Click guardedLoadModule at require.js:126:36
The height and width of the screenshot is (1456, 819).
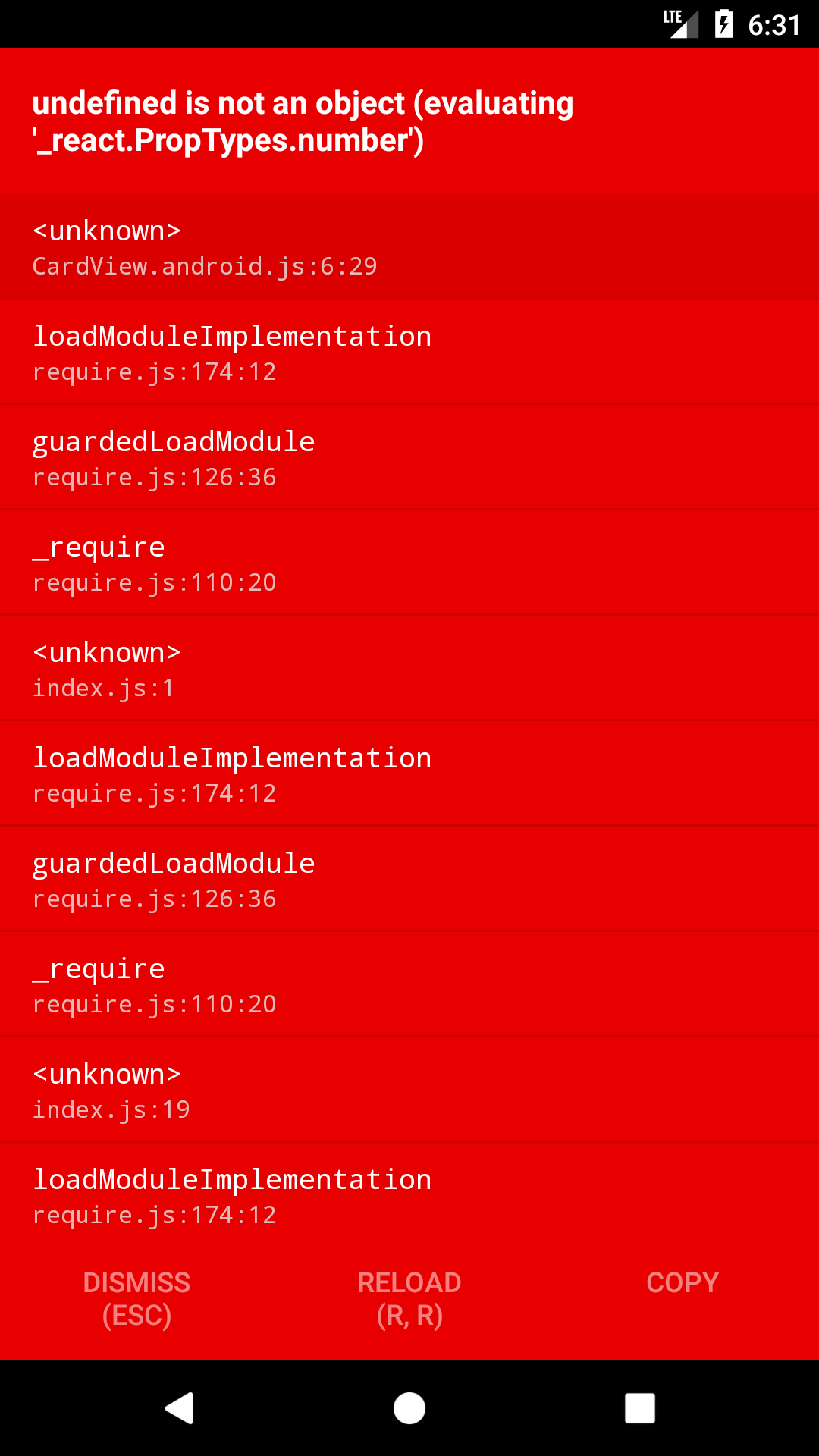[174, 457]
